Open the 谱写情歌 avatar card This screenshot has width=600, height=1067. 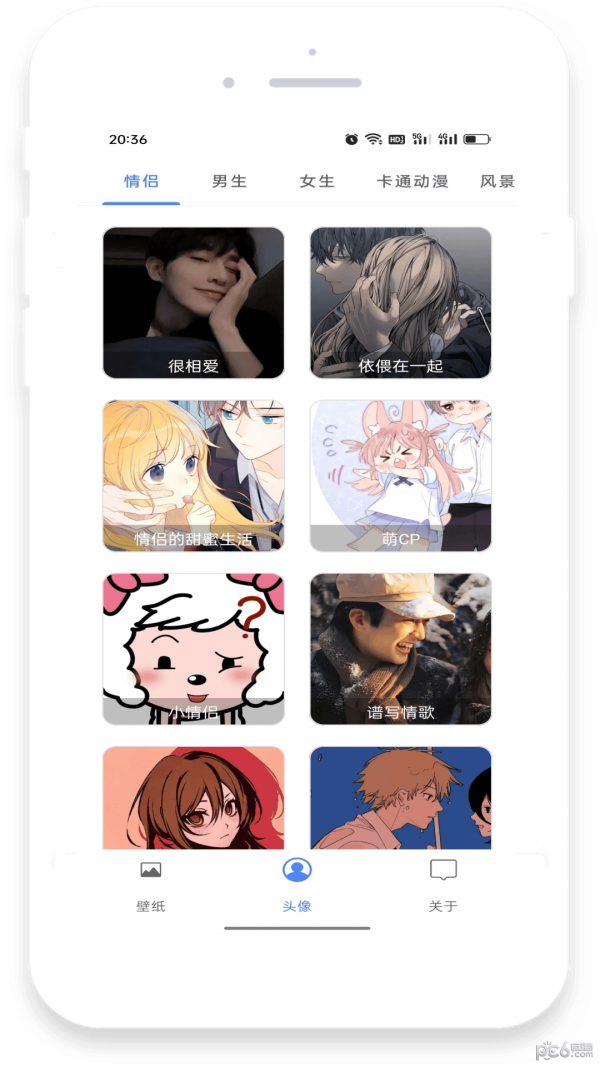(x=400, y=649)
